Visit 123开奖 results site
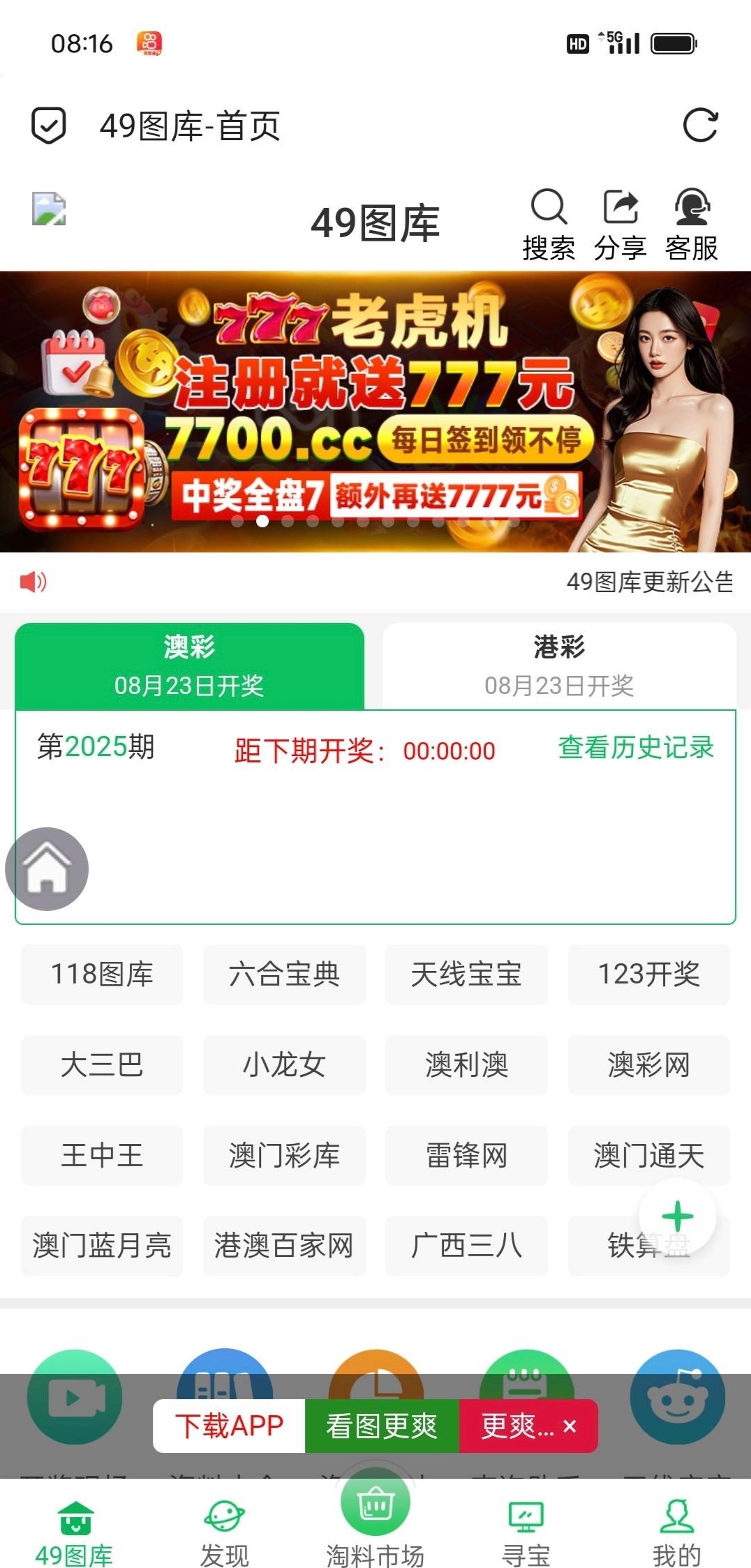 (648, 974)
